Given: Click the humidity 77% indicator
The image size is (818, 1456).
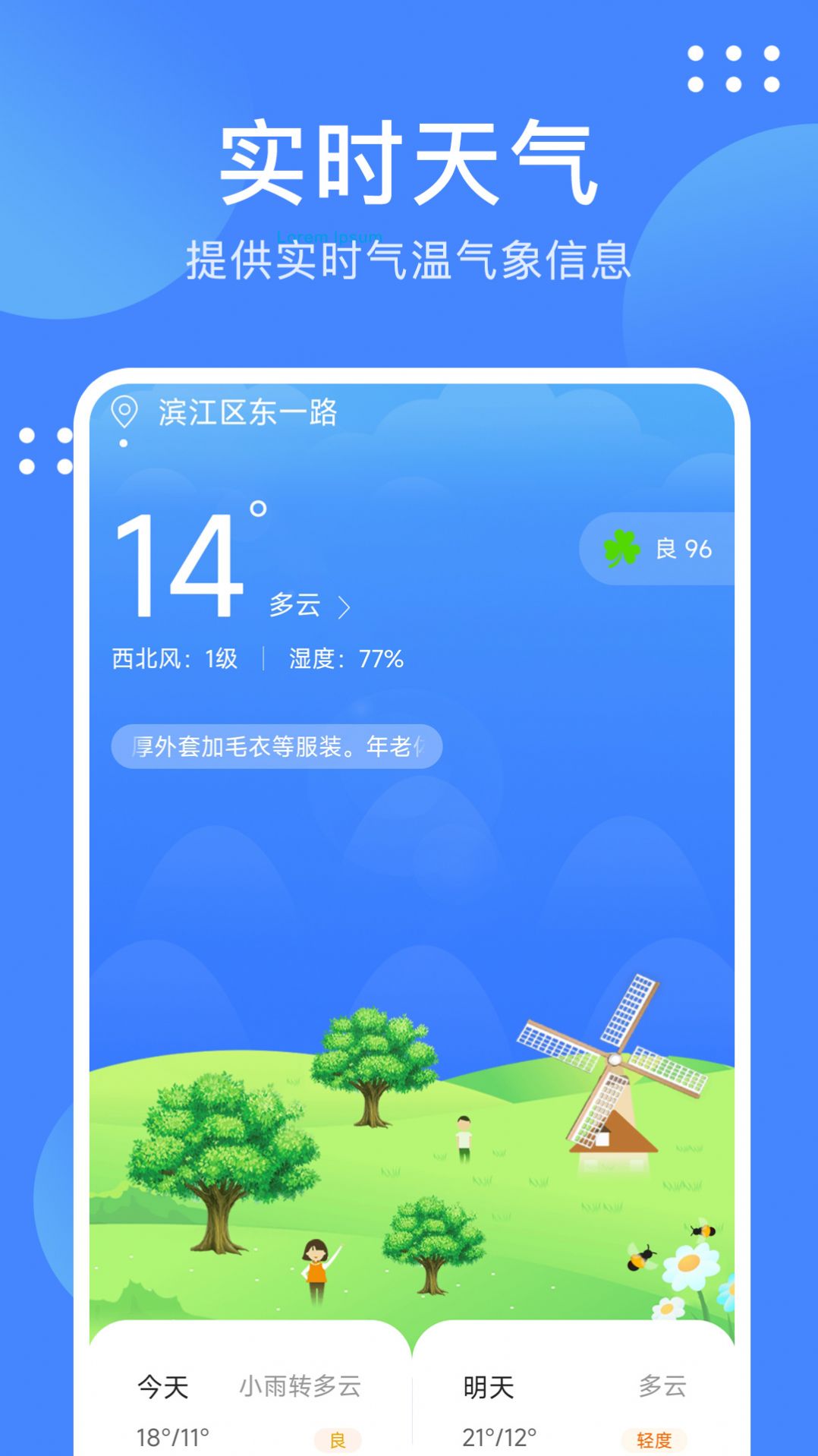Looking at the screenshot, I should (345, 660).
